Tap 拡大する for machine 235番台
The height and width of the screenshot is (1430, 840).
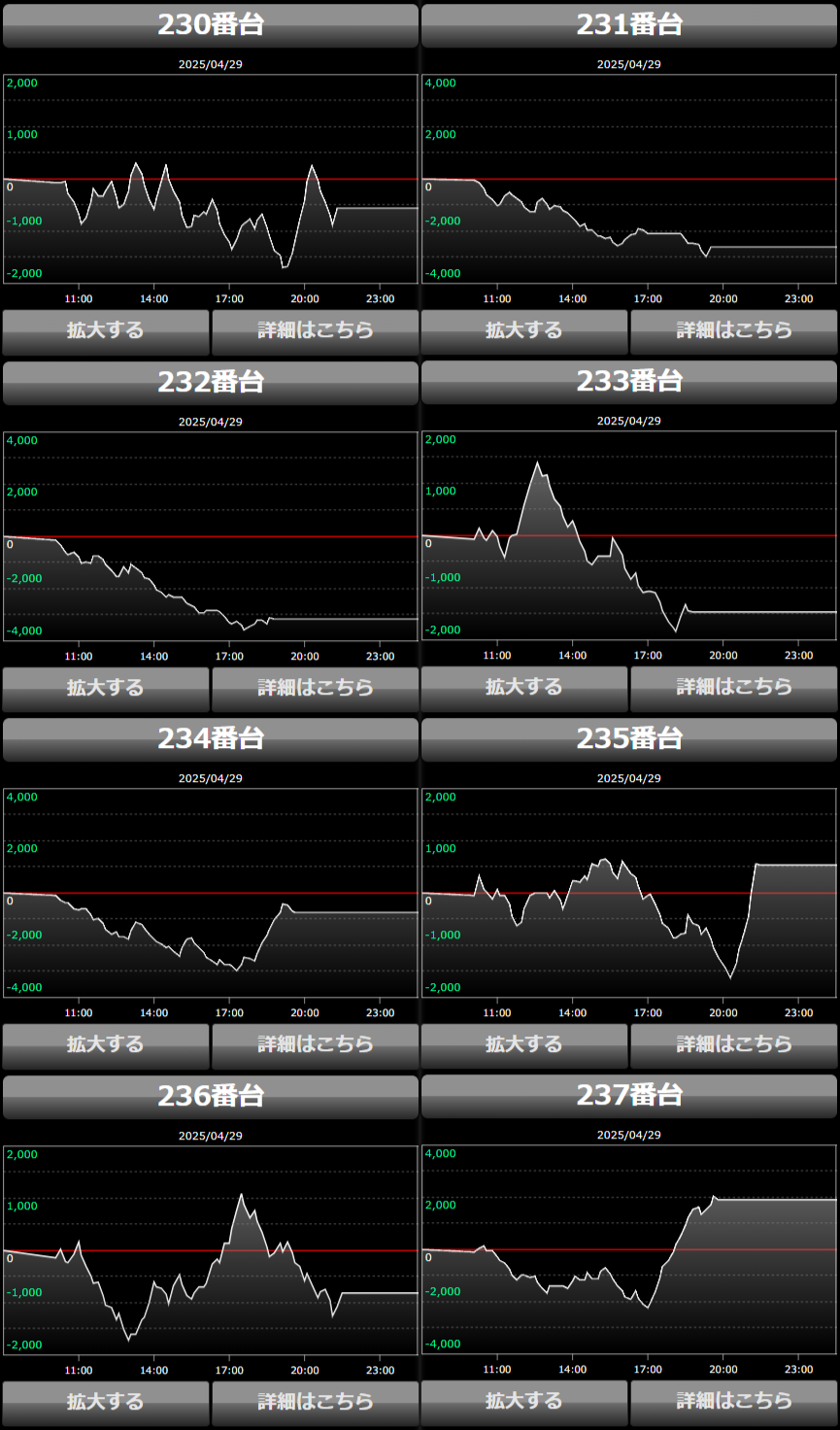tap(524, 1045)
